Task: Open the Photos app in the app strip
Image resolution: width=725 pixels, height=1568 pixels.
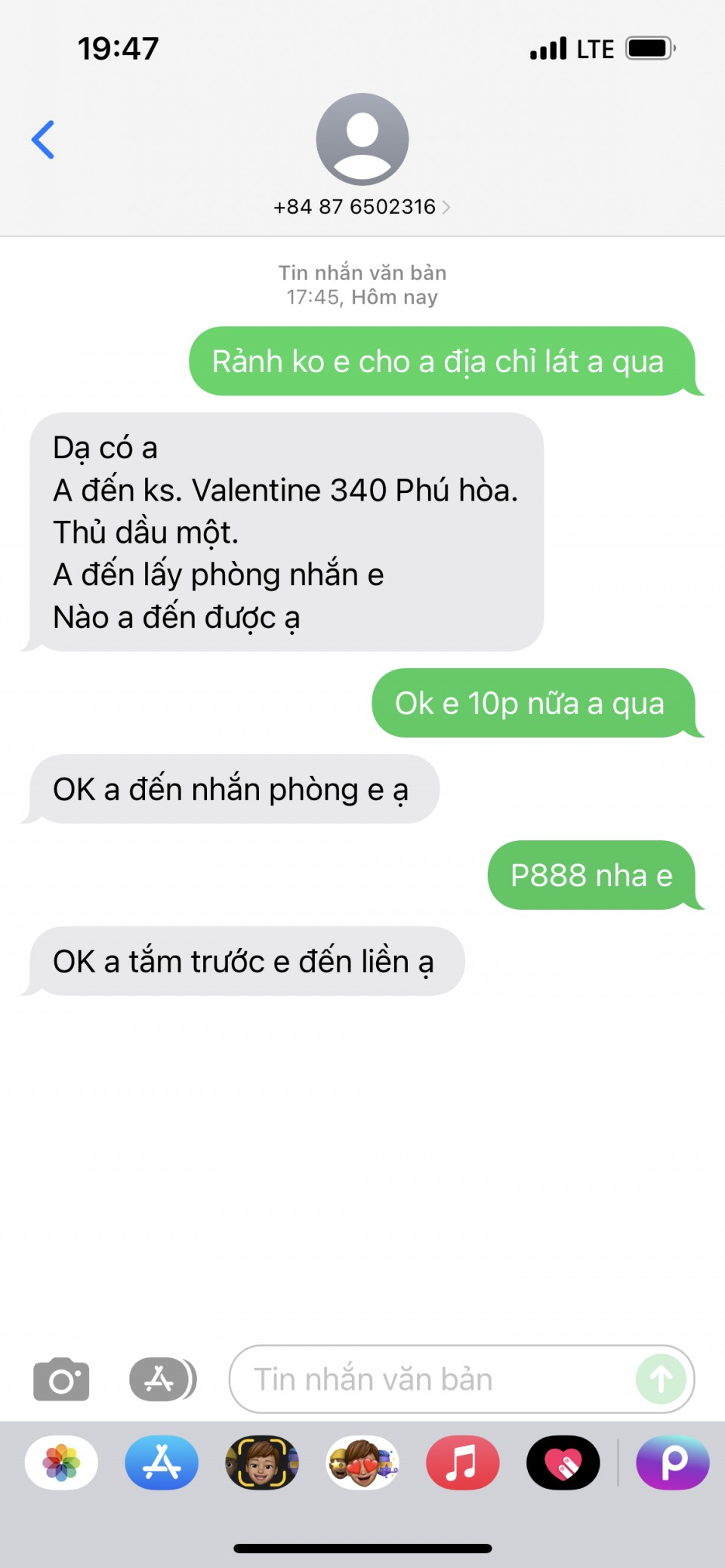Action: pyautogui.click(x=61, y=1462)
